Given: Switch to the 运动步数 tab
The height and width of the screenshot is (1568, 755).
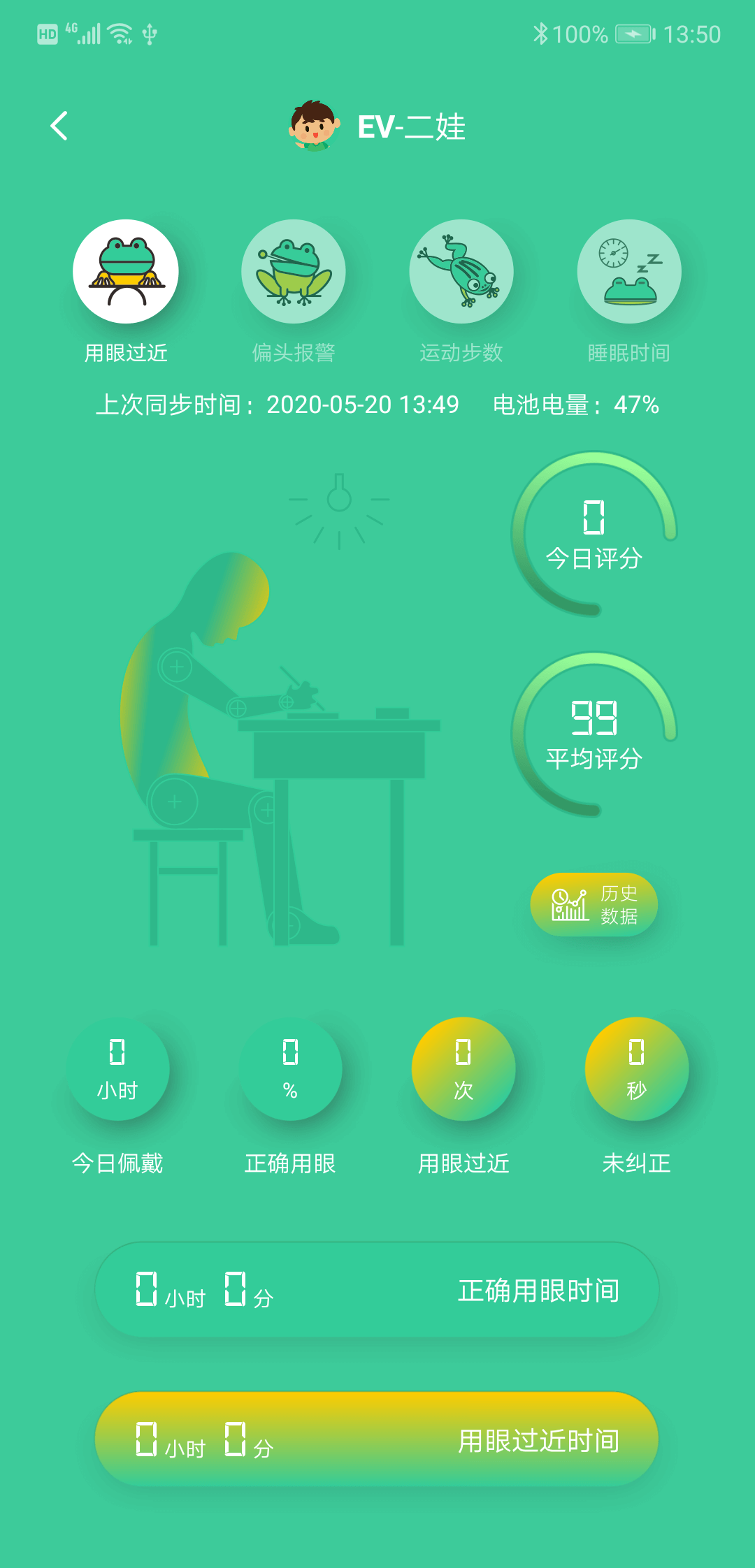Looking at the screenshot, I should [461, 273].
